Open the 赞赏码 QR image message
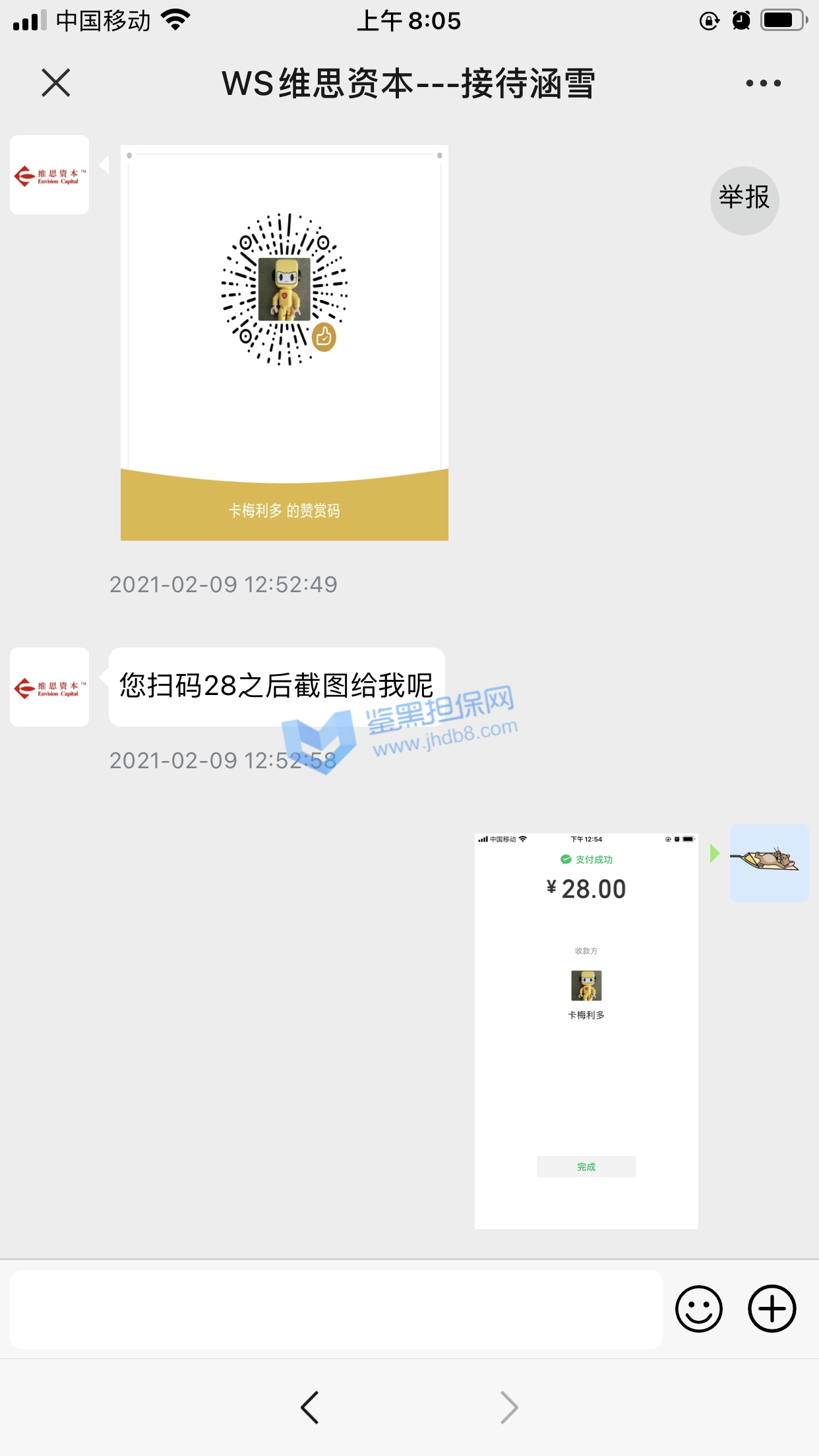Viewport: 819px width, 1456px height. click(284, 342)
